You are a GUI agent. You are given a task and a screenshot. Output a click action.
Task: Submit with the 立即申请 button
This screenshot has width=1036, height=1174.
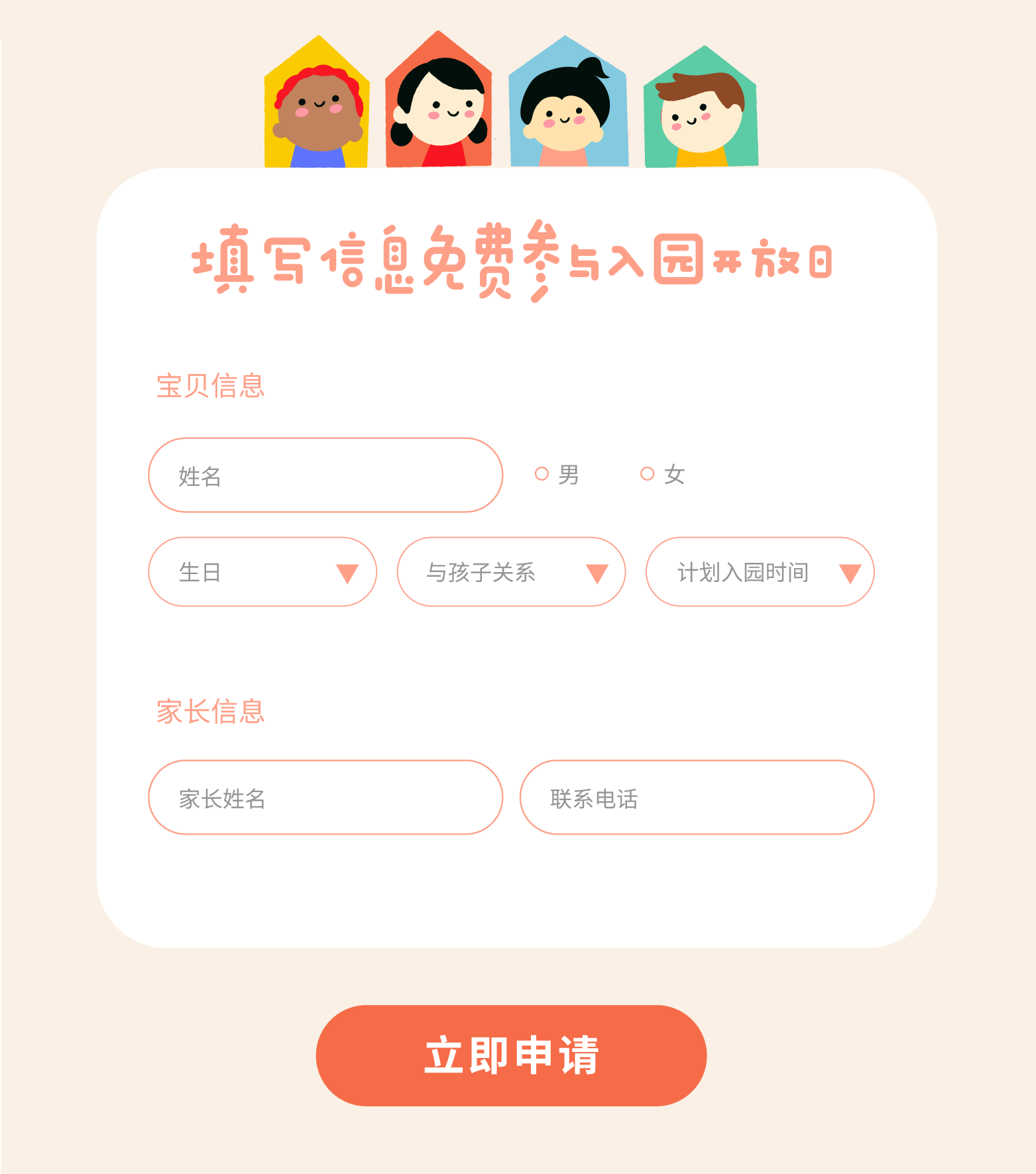click(x=511, y=1055)
